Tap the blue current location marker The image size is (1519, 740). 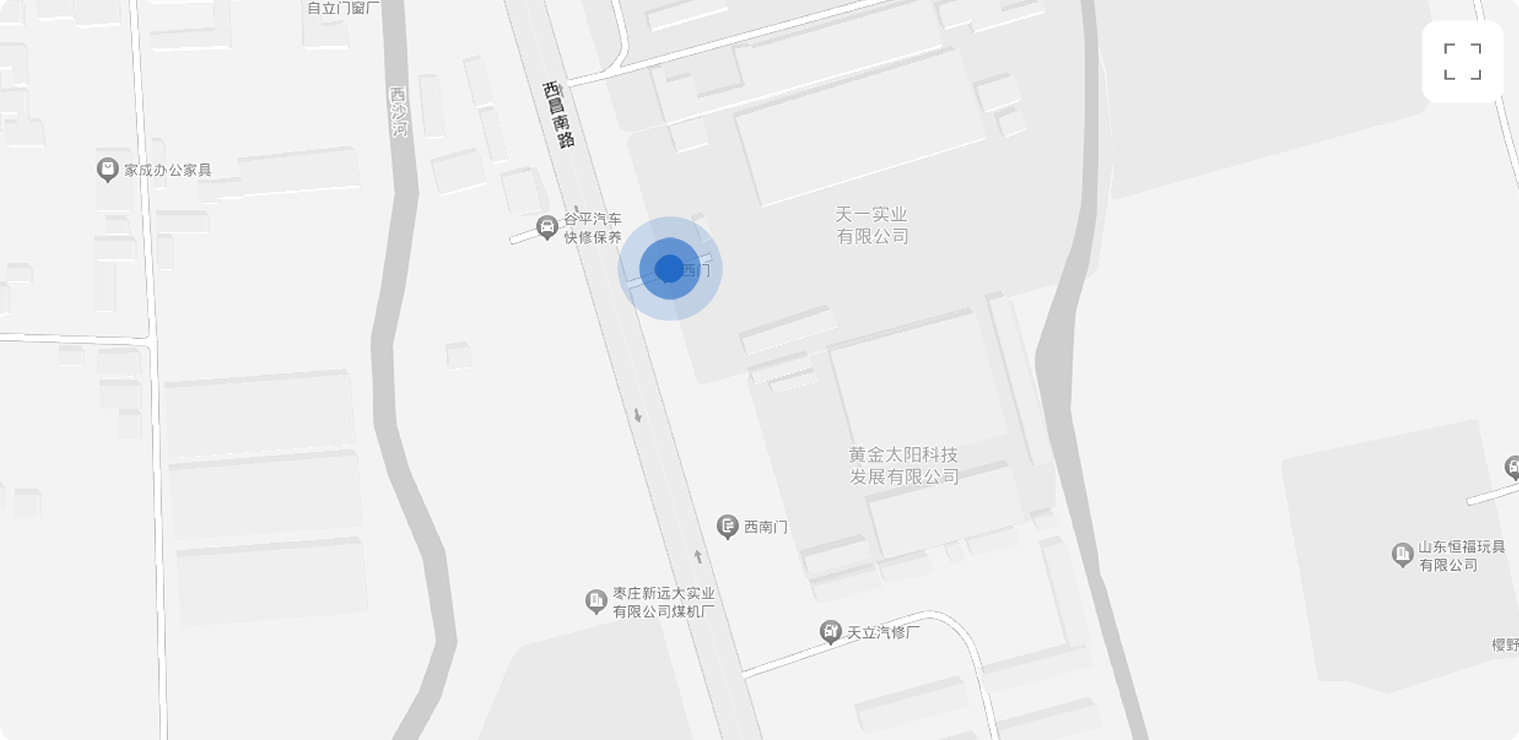point(669,269)
